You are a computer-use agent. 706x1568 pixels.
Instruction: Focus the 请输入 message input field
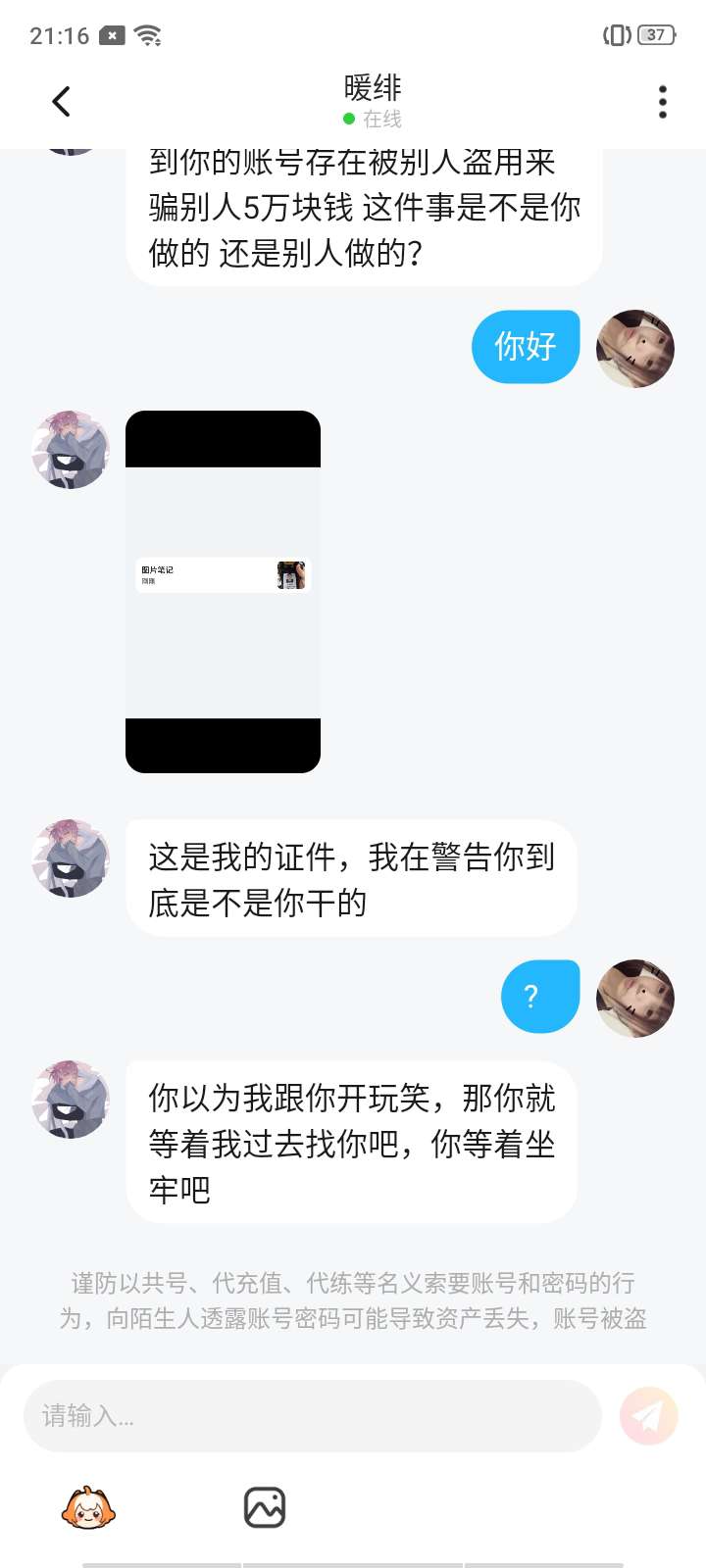(312, 1416)
